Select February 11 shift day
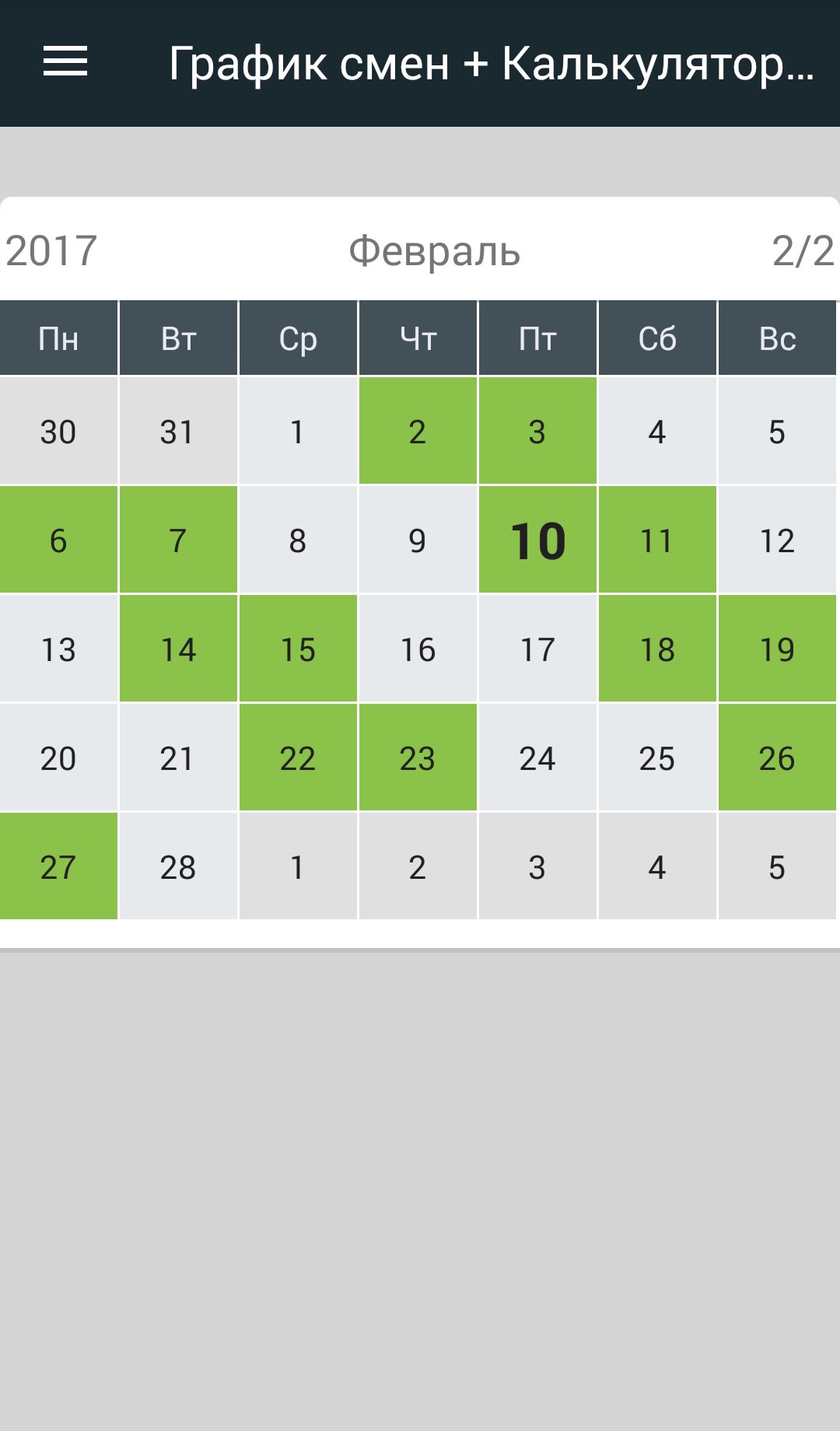Viewport: 840px width, 1431px height. (x=657, y=541)
